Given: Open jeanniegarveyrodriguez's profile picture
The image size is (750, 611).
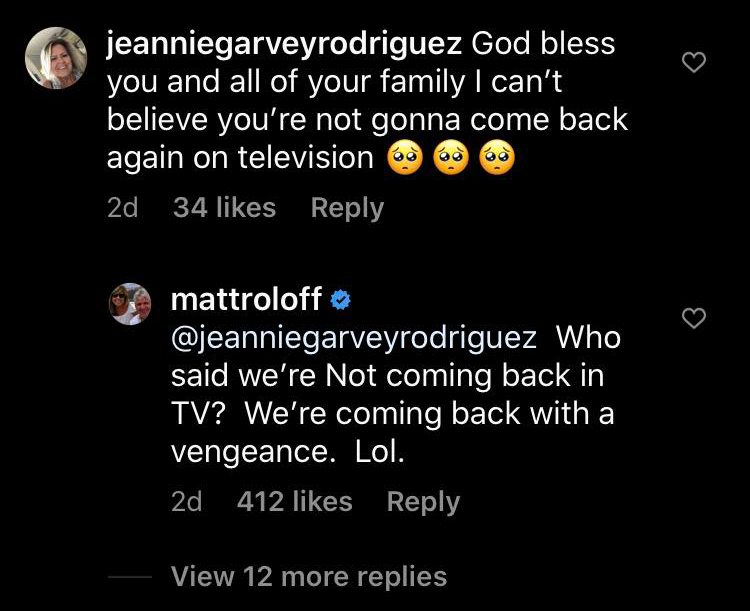Looking at the screenshot, I should click(x=57, y=60).
